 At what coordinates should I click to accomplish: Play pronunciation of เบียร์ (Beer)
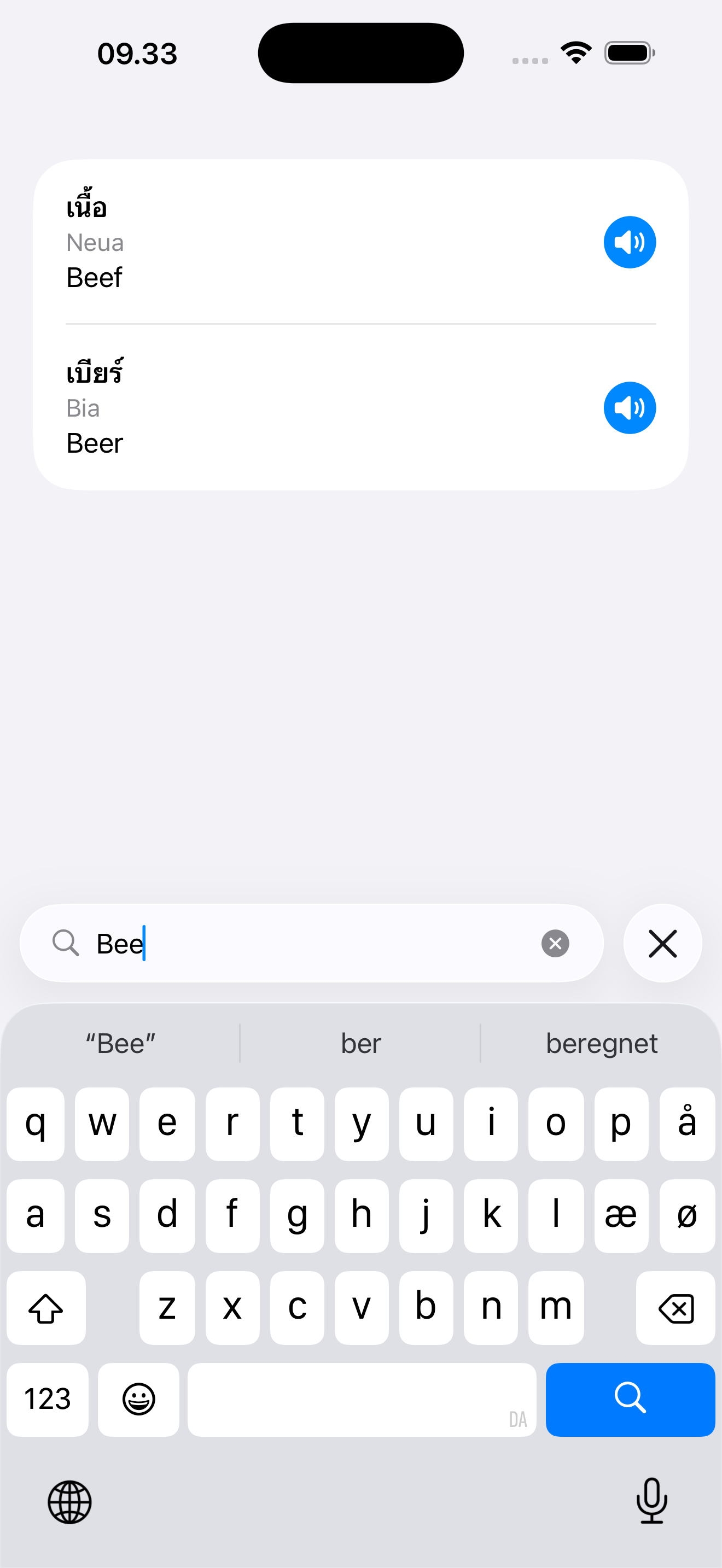pyautogui.click(x=630, y=408)
